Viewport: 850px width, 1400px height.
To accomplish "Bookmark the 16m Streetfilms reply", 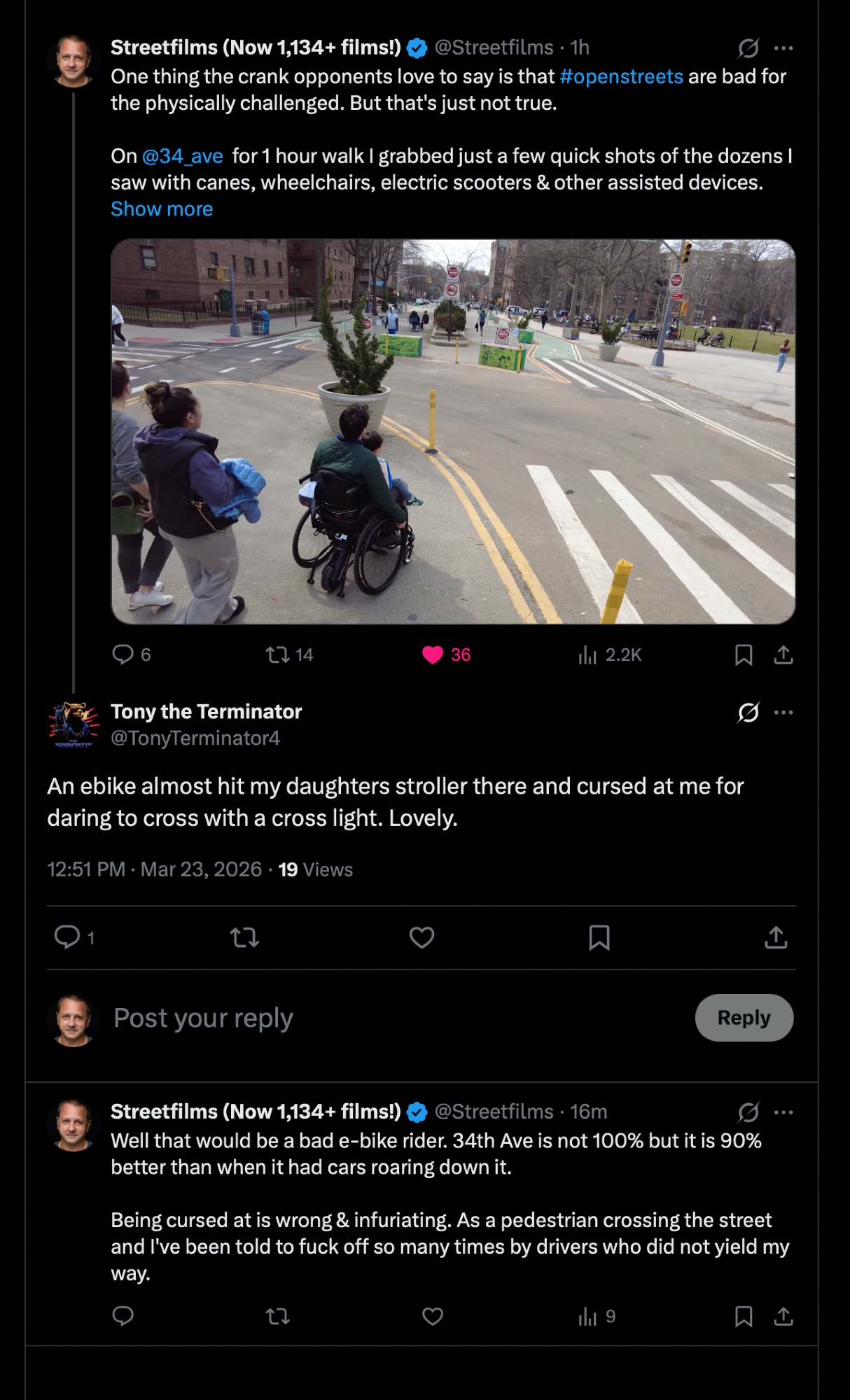I will pyautogui.click(x=744, y=1317).
